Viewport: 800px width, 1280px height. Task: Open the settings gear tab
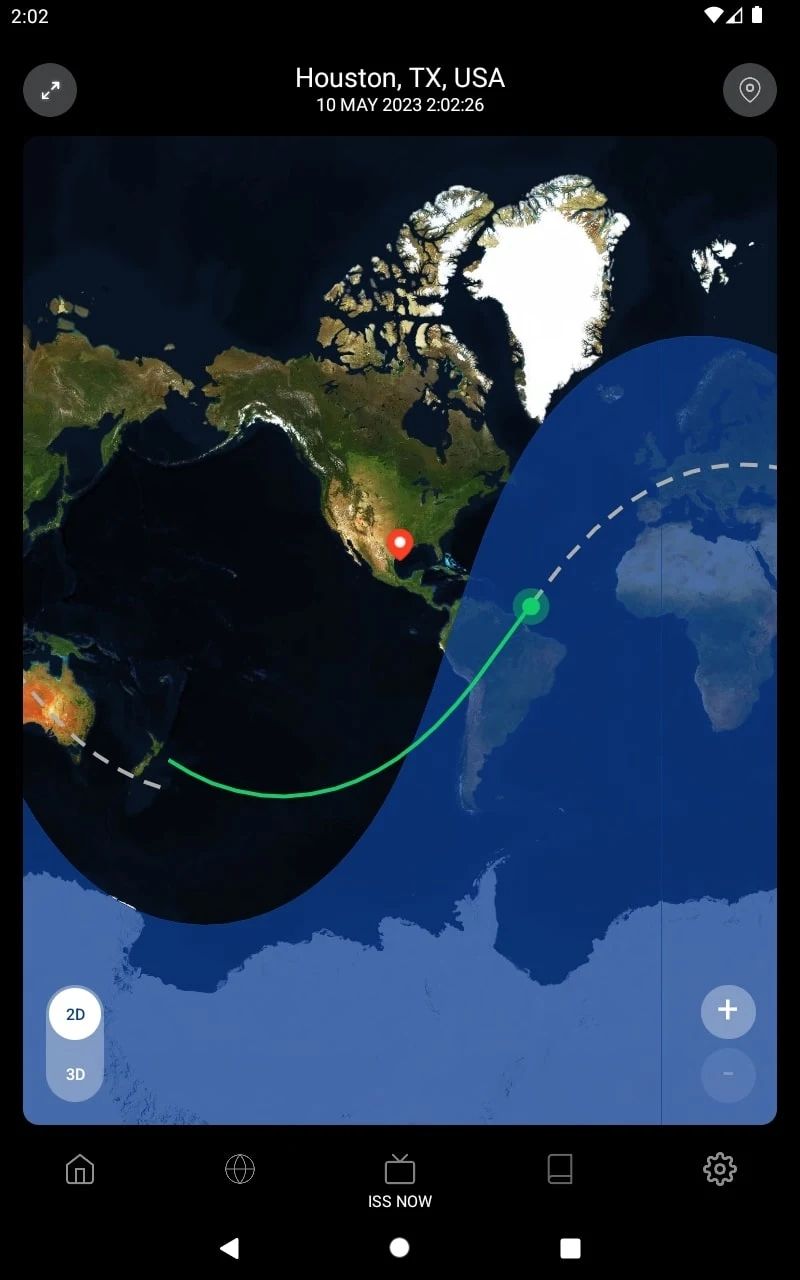(x=720, y=1169)
